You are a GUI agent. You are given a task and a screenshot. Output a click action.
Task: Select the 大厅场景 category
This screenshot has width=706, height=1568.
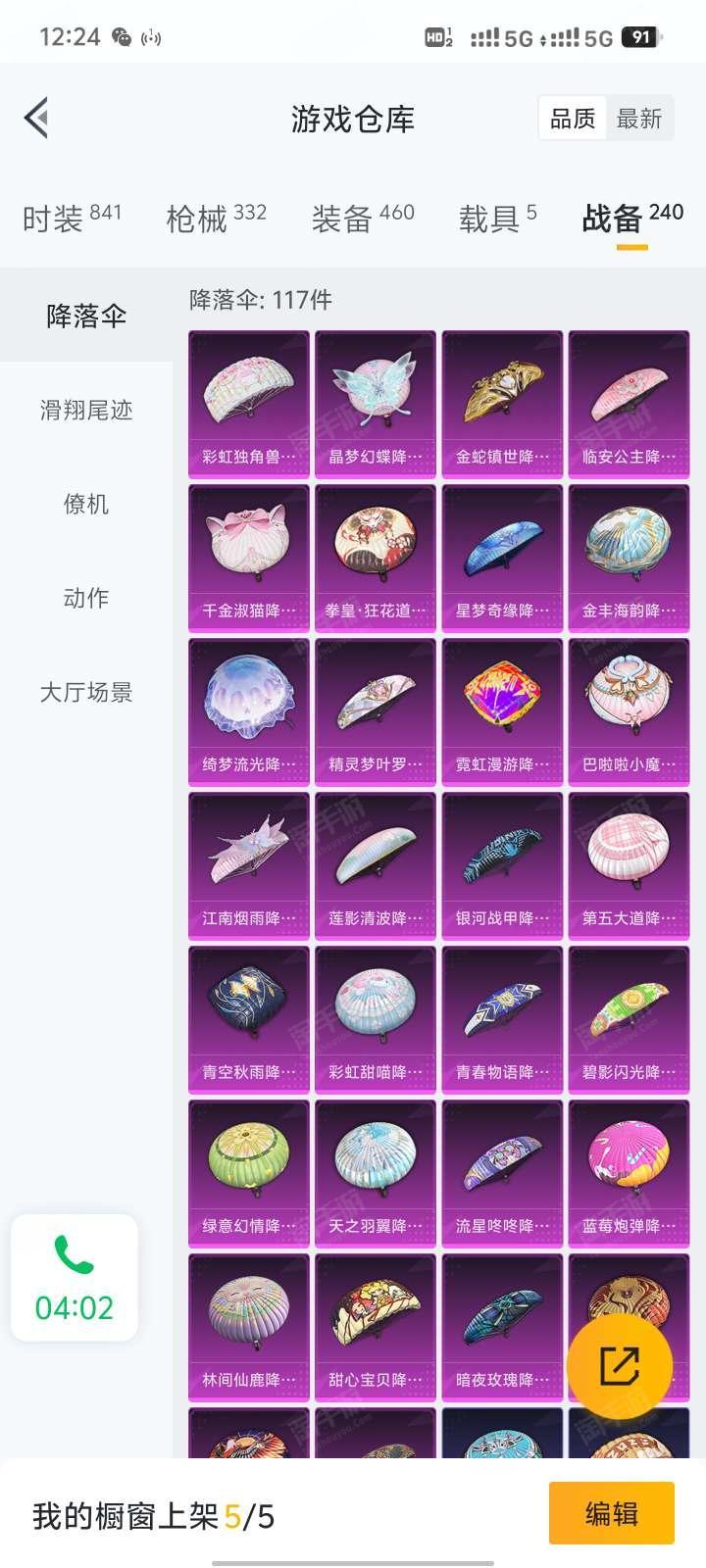[x=86, y=692]
